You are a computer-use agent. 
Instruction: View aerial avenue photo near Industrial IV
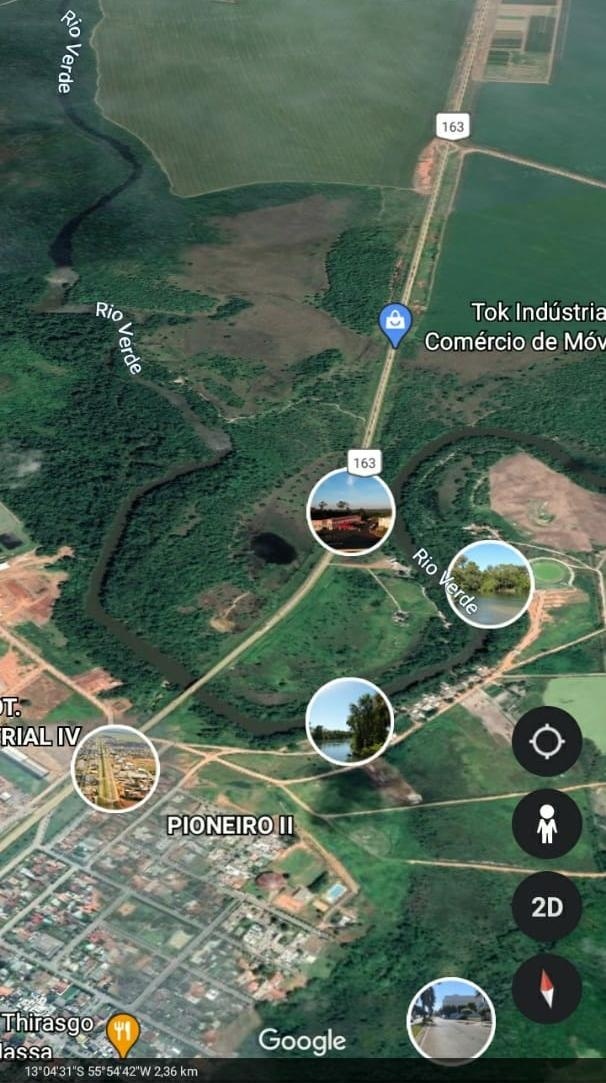pos(115,769)
